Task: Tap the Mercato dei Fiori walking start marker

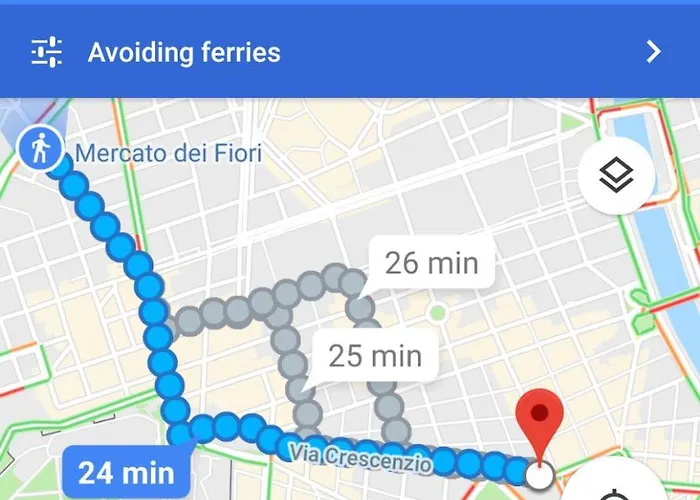Action: point(41,150)
